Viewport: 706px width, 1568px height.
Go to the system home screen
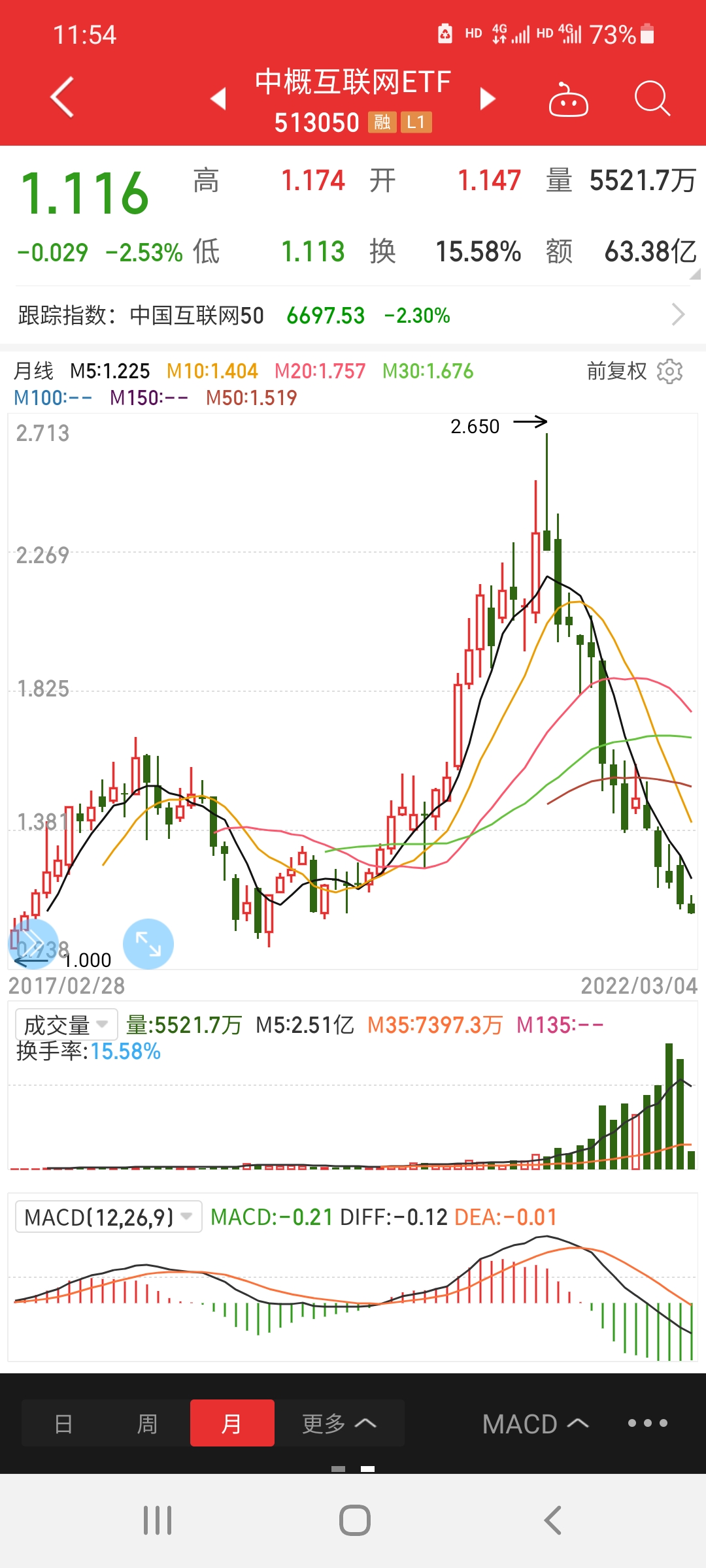(x=354, y=1520)
